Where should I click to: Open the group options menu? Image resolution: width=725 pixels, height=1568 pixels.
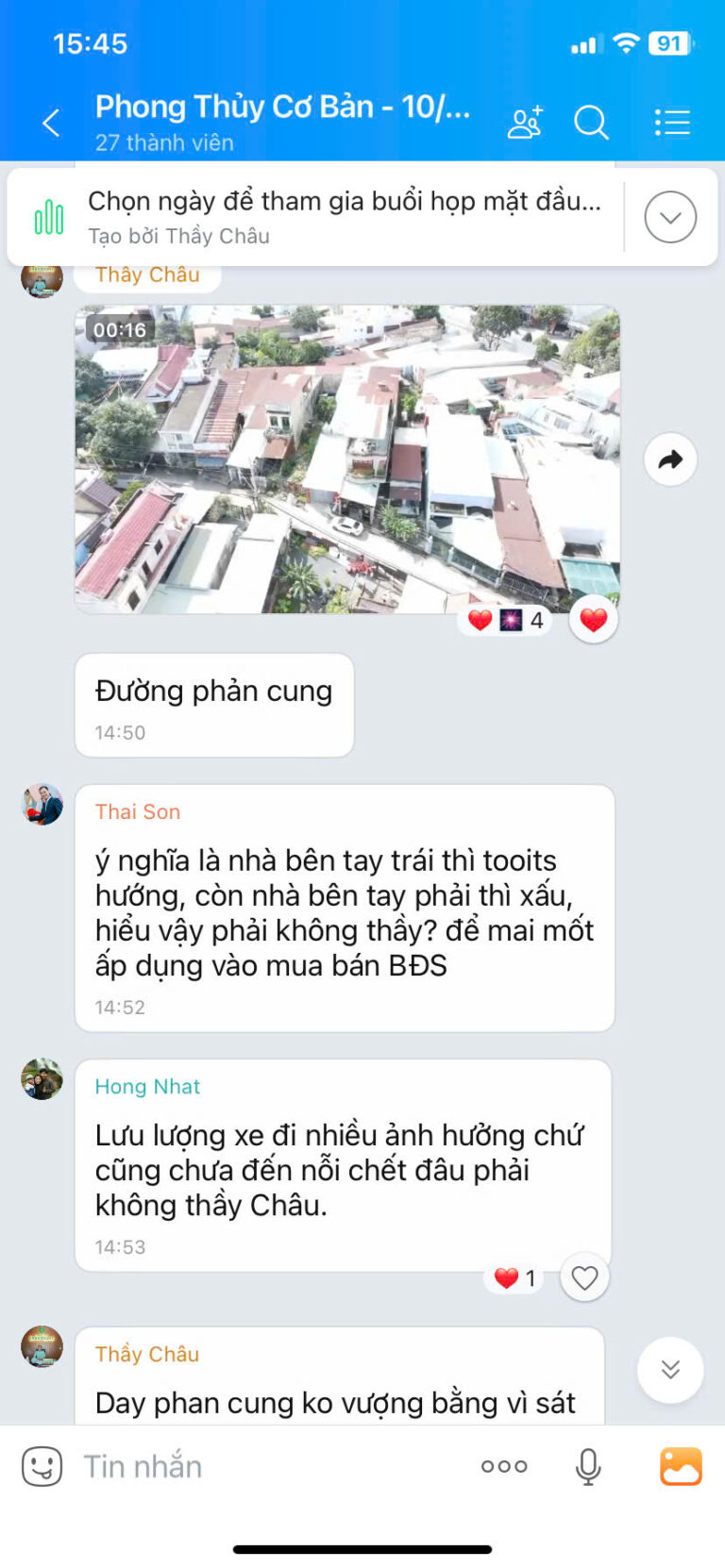[672, 123]
